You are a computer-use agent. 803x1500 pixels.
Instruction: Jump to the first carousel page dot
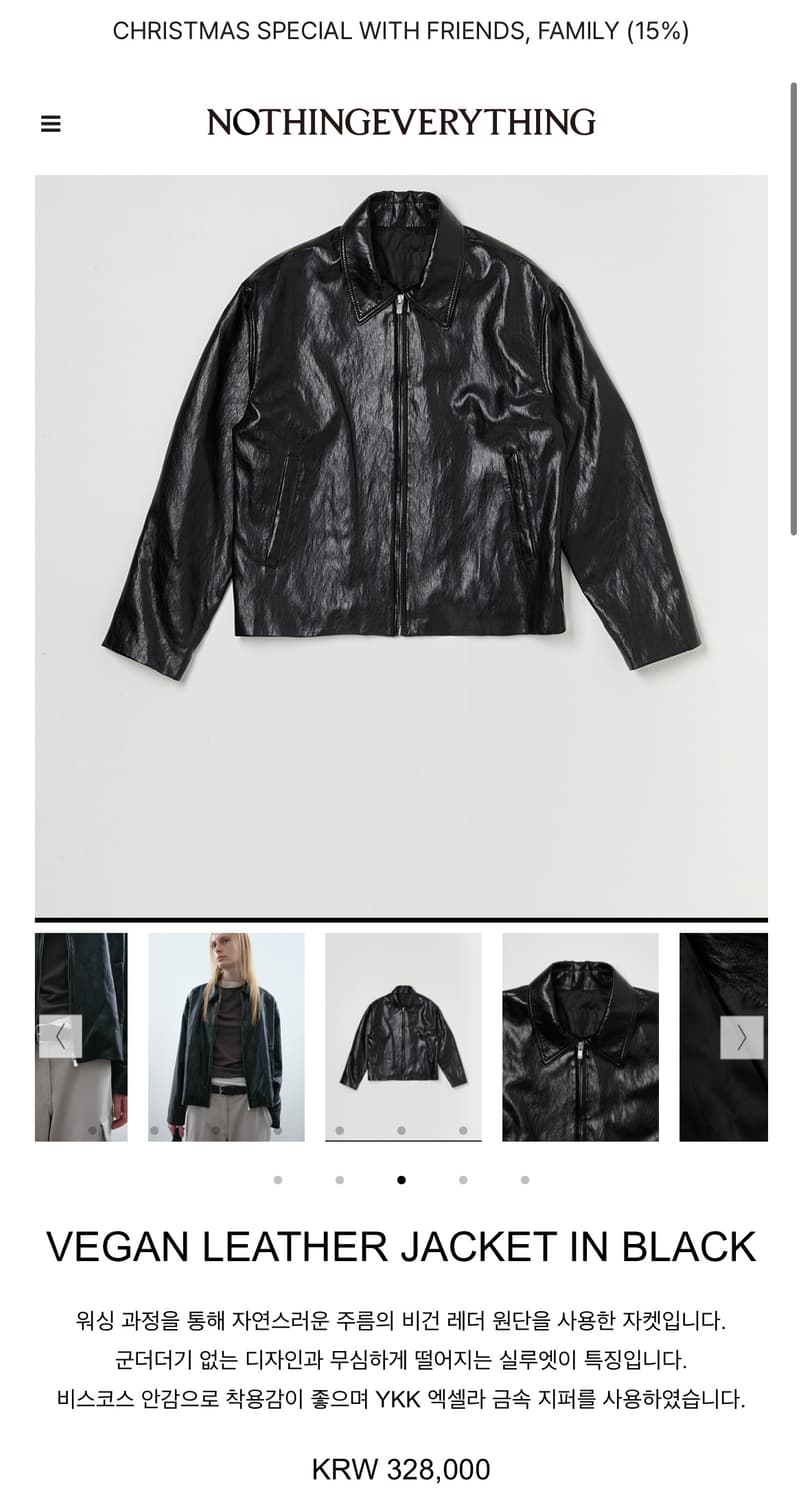tap(278, 1180)
